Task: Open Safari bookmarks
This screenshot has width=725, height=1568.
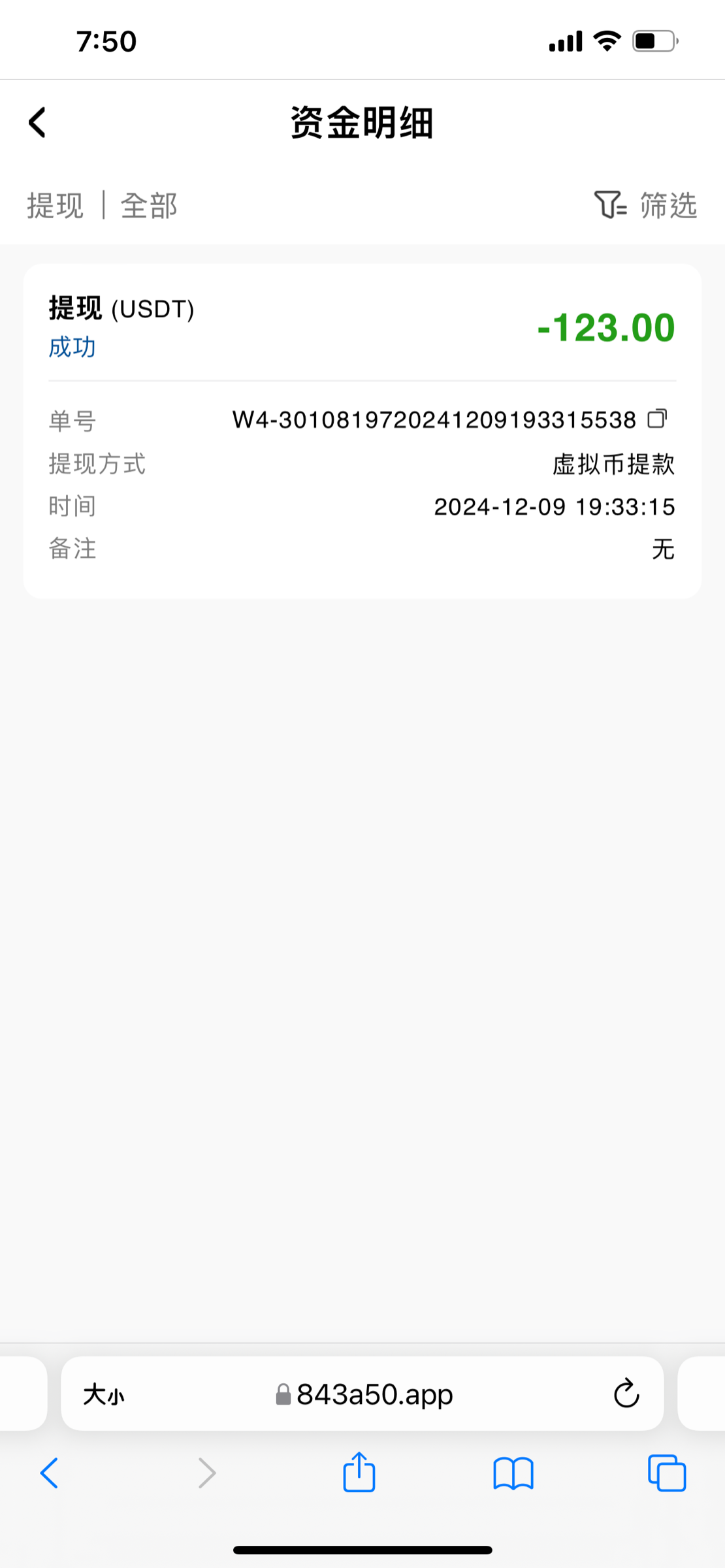Action: [x=513, y=1474]
